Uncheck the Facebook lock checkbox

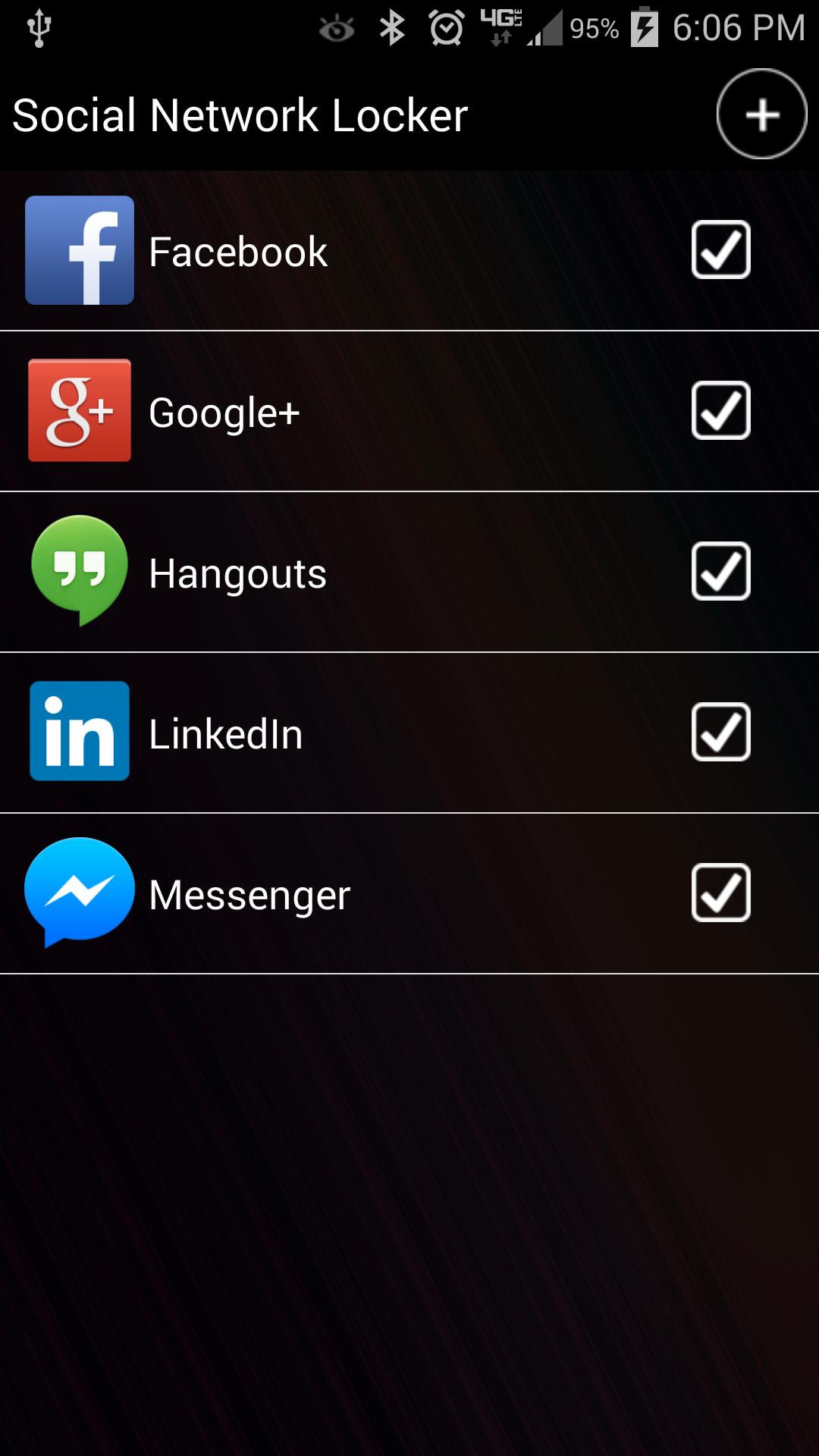tap(720, 250)
